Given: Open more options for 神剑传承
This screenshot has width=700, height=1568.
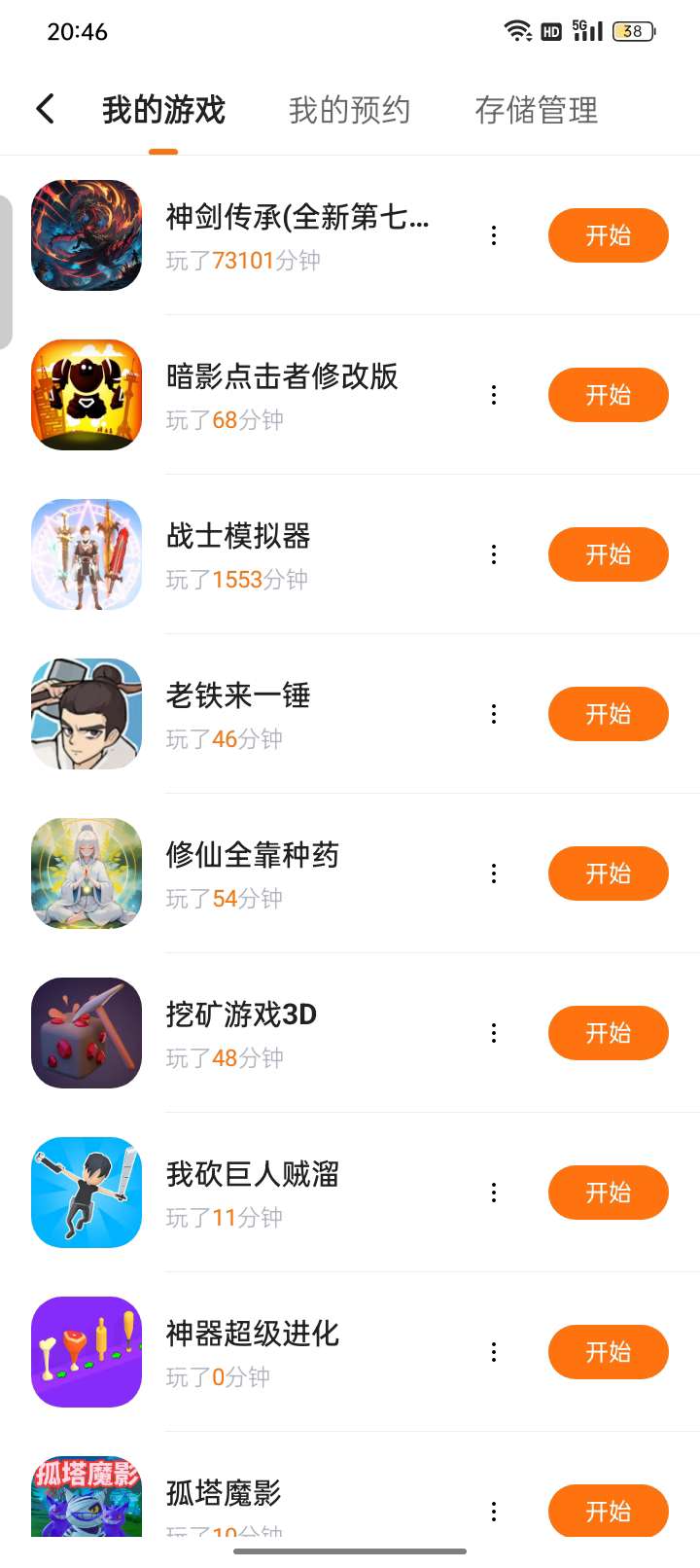Looking at the screenshot, I should [x=494, y=235].
